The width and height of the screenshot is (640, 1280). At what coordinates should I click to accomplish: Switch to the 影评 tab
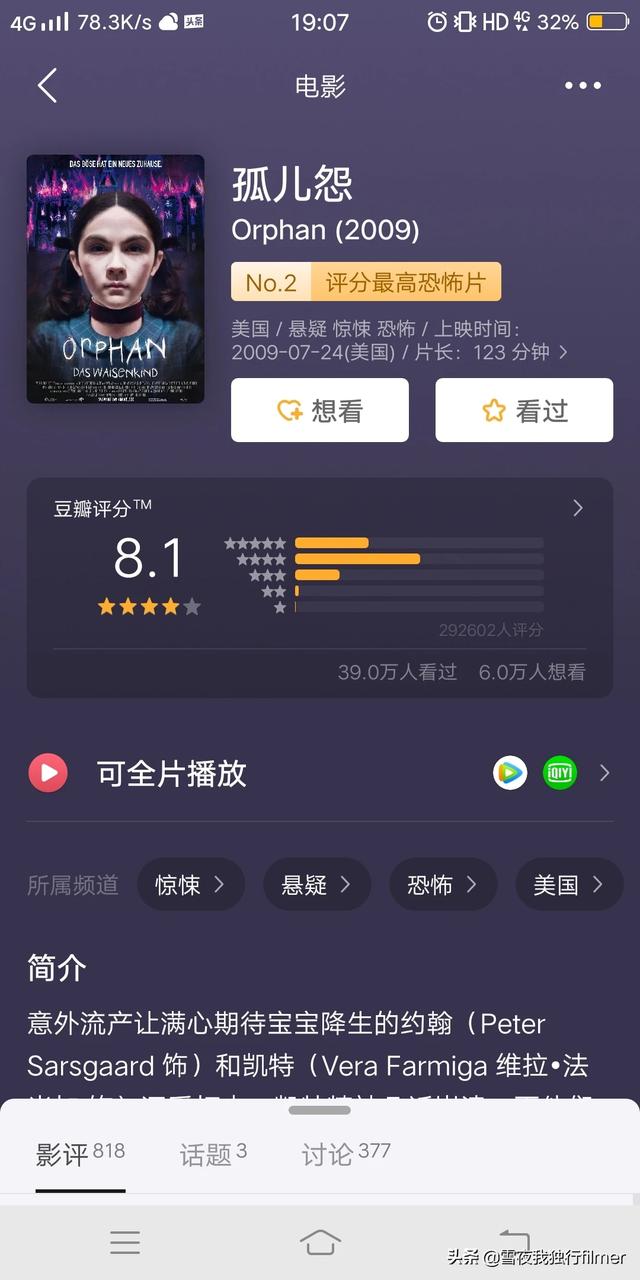click(80, 1155)
